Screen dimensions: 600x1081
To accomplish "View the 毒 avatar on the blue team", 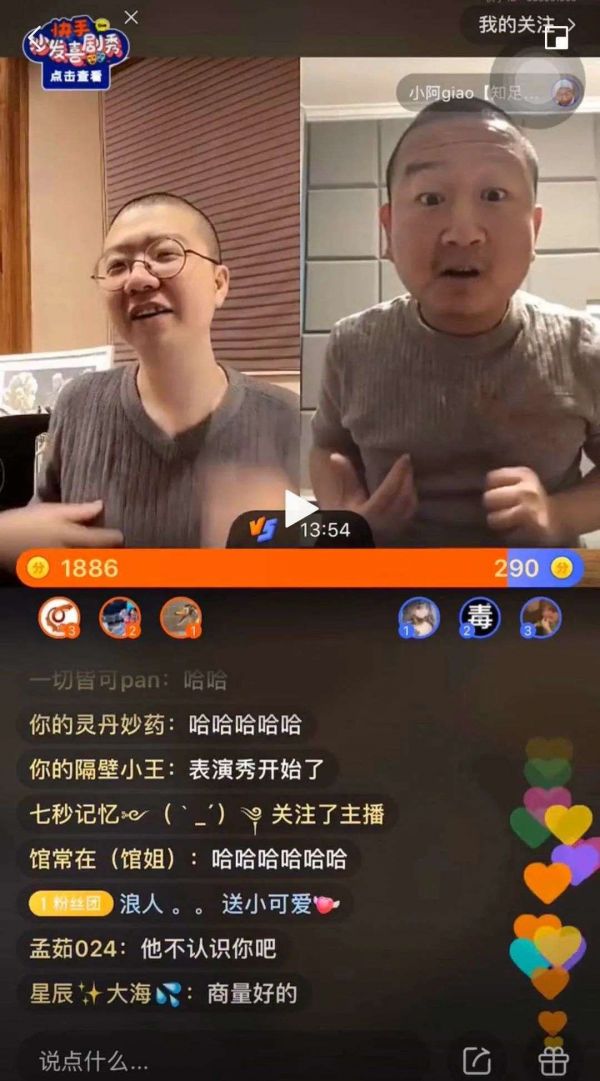I will click(480, 618).
